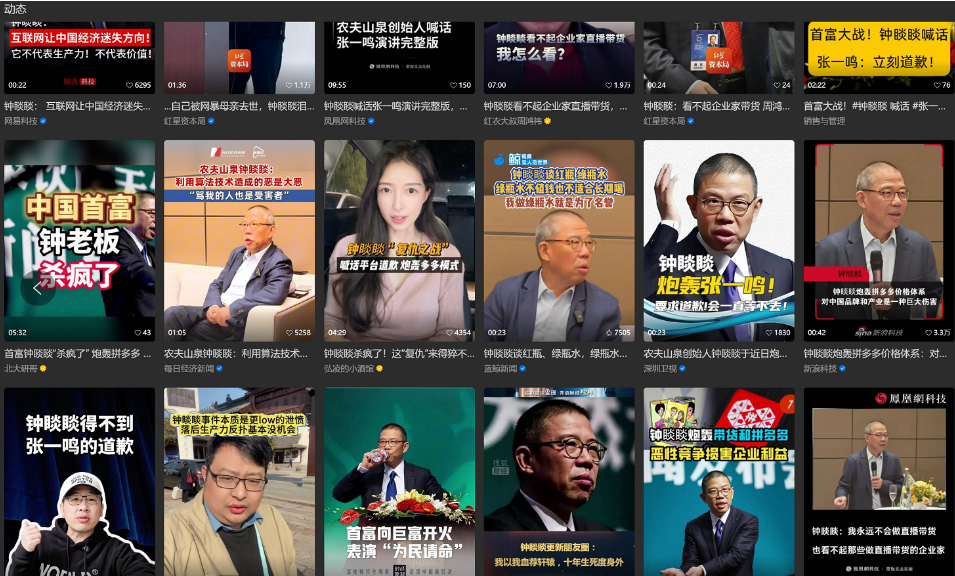This screenshot has height=576, width=955.
Task: Go to 弘迹的小酒馆 profile
Action: tap(349, 368)
